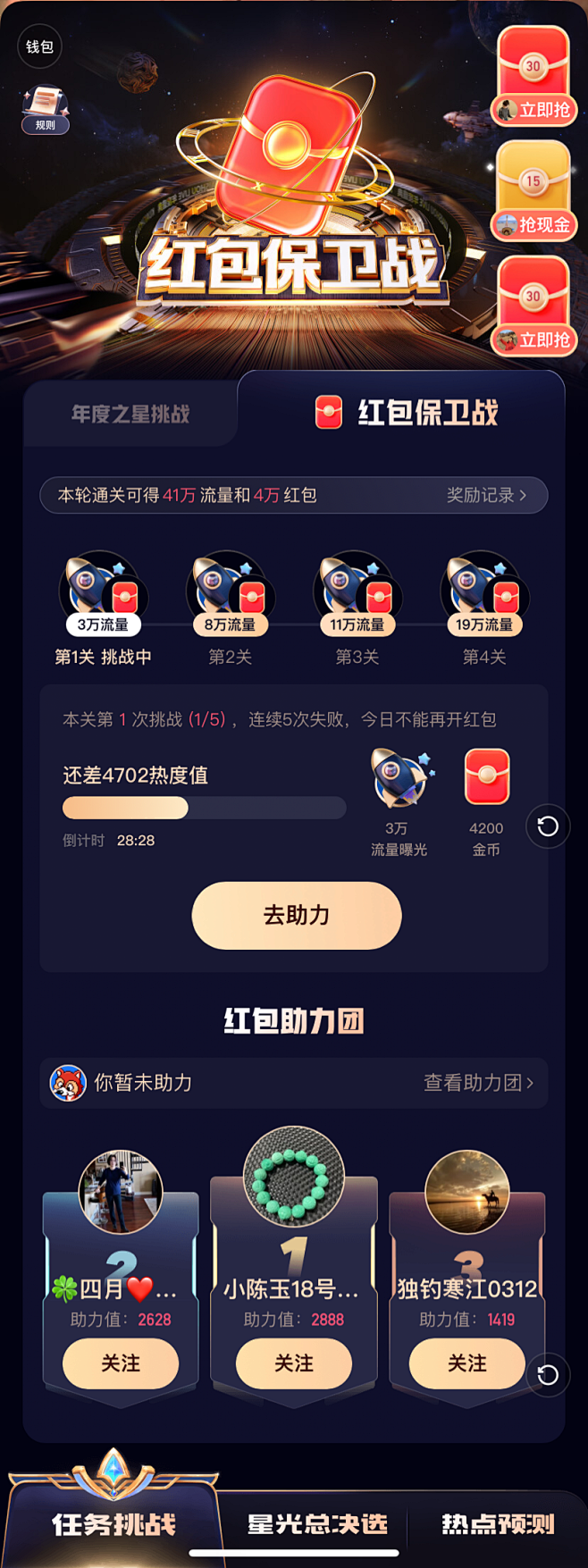Refresh the challenge progress panel
The width and height of the screenshot is (588, 1568).
click(x=548, y=826)
